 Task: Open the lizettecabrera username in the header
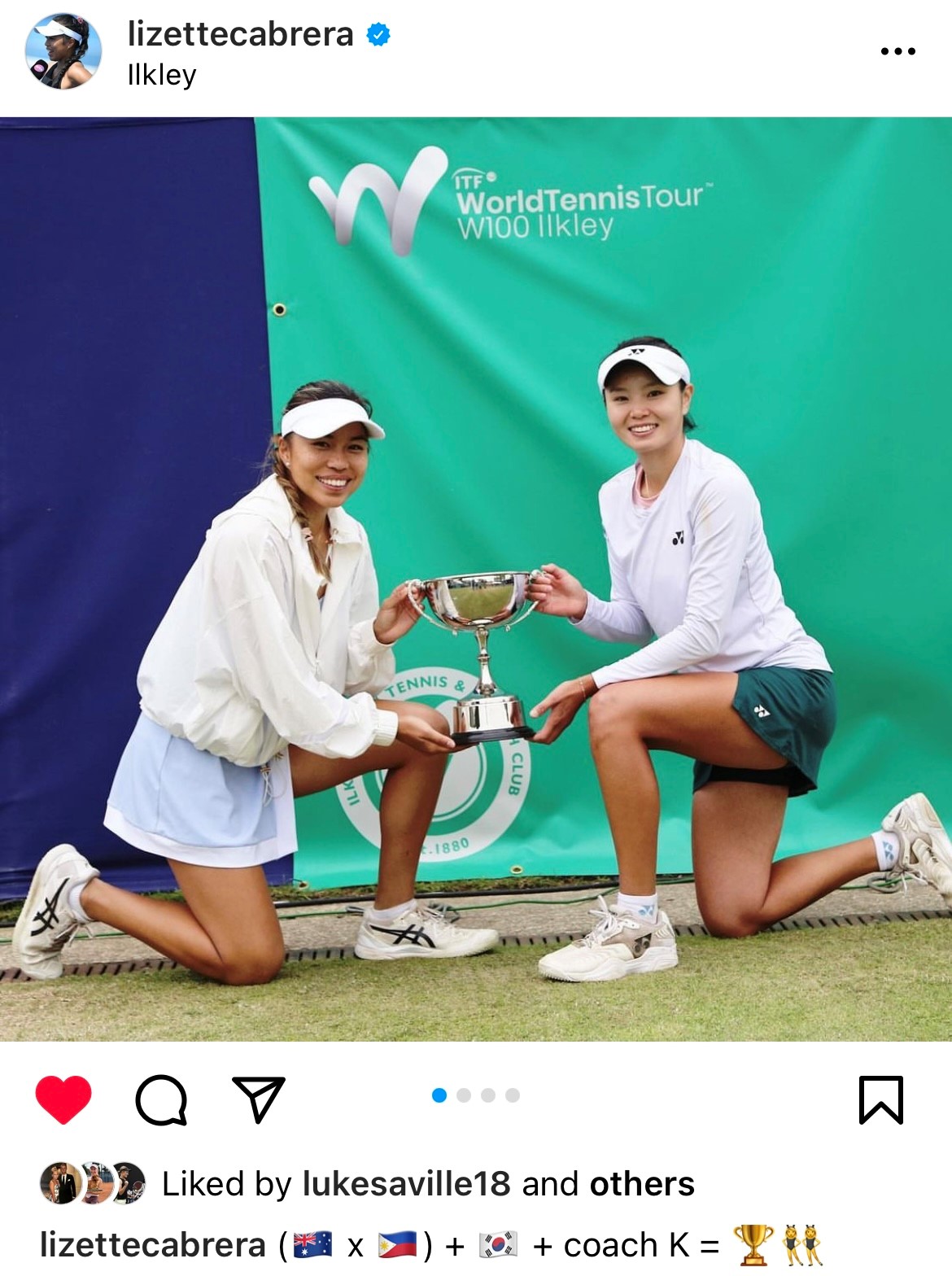[x=240, y=34]
